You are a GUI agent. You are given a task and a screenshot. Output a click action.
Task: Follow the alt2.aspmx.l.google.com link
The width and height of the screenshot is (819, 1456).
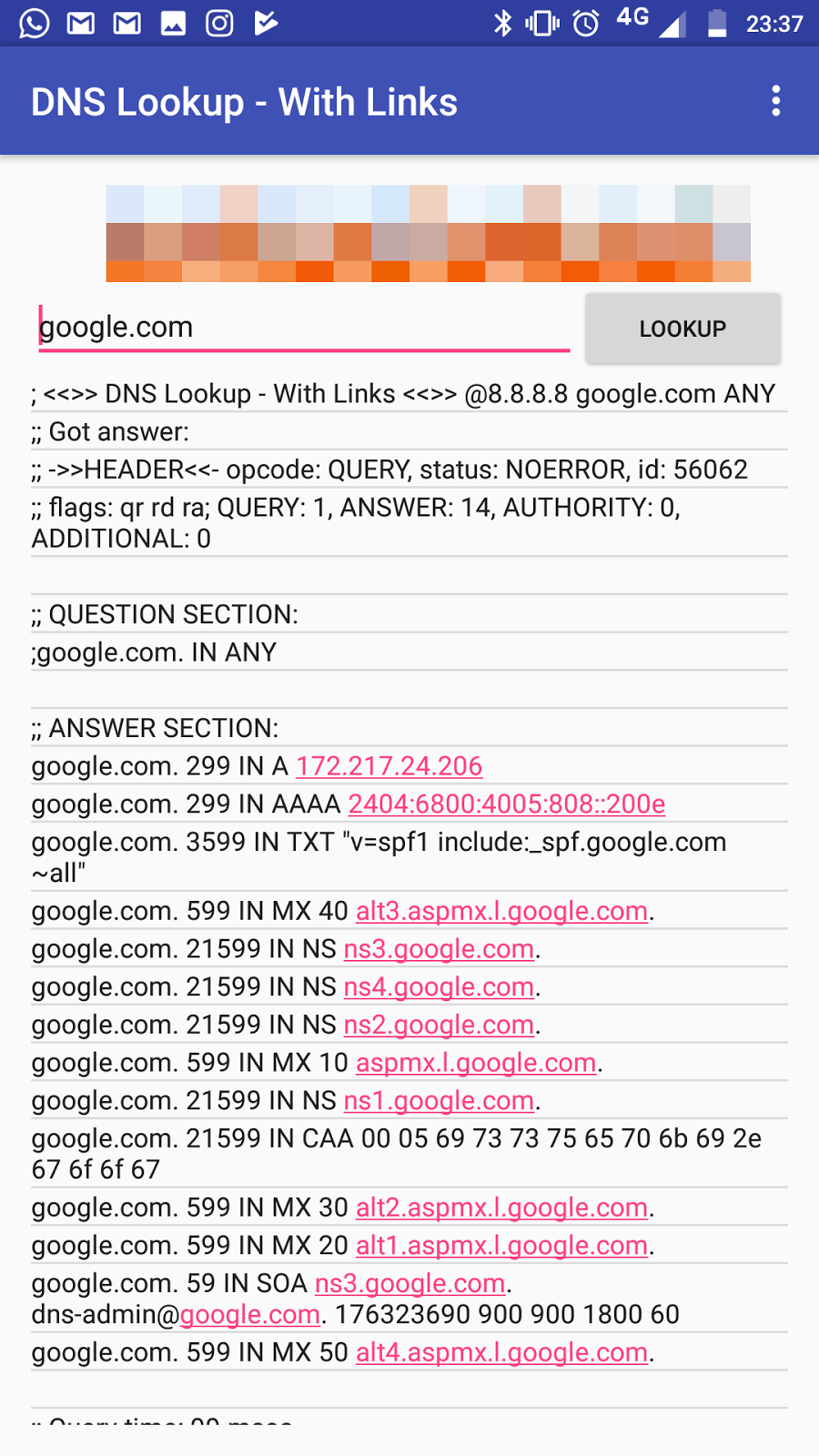coord(501,1208)
